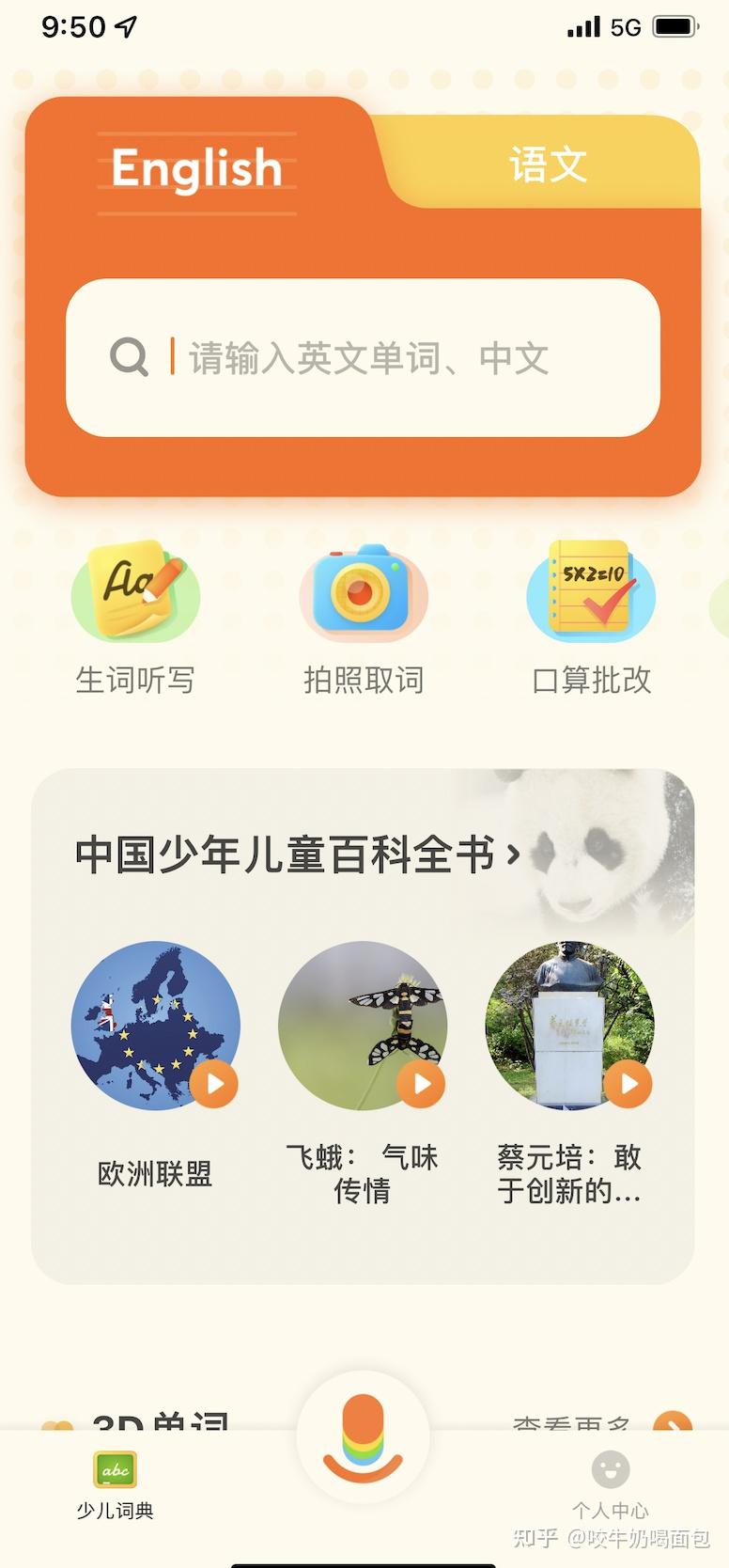729x1568 pixels.
Task: Play the 蔡元培 video
Action: 628,1084
